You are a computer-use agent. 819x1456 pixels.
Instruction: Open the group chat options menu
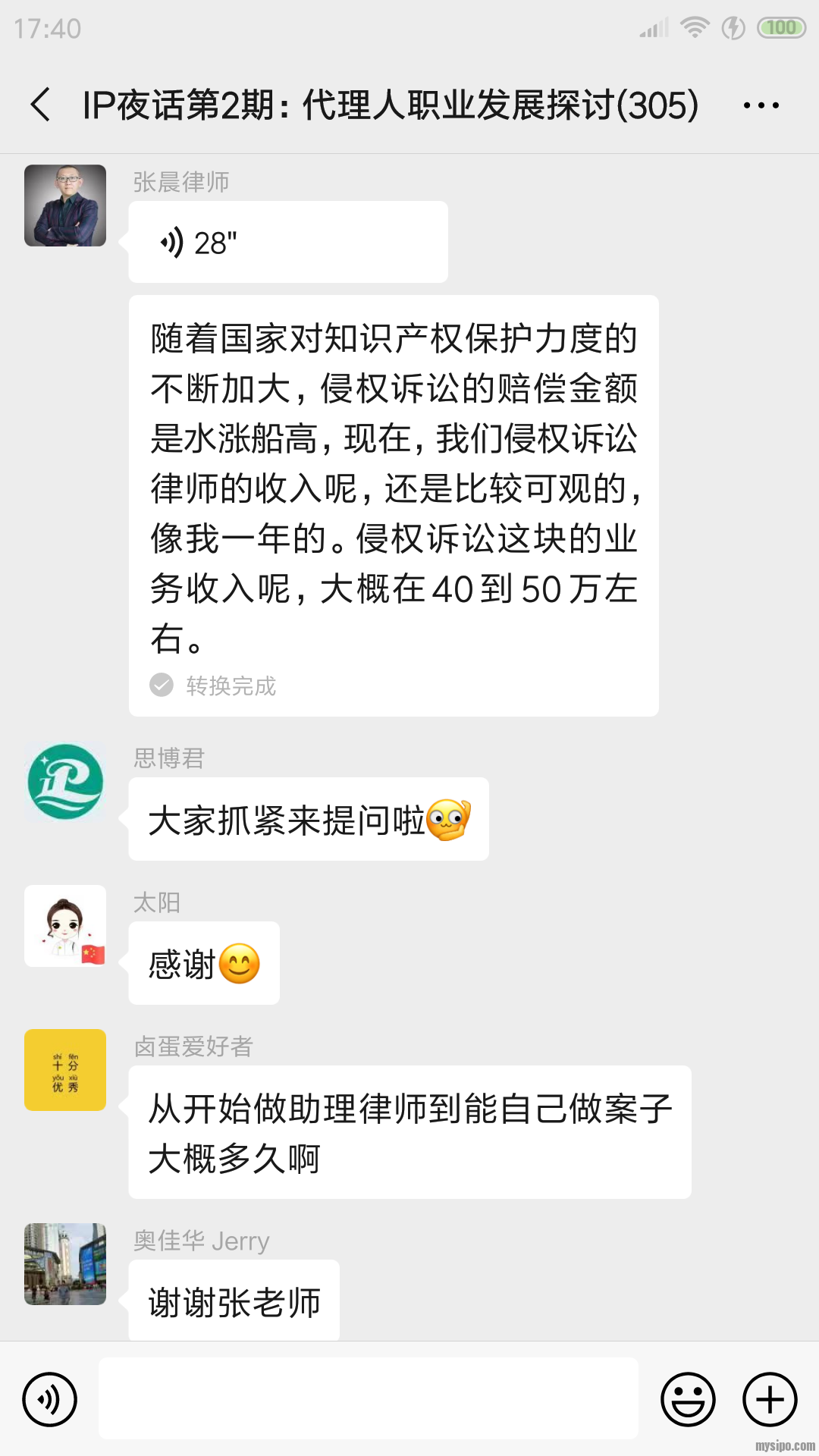tap(761, 105)
